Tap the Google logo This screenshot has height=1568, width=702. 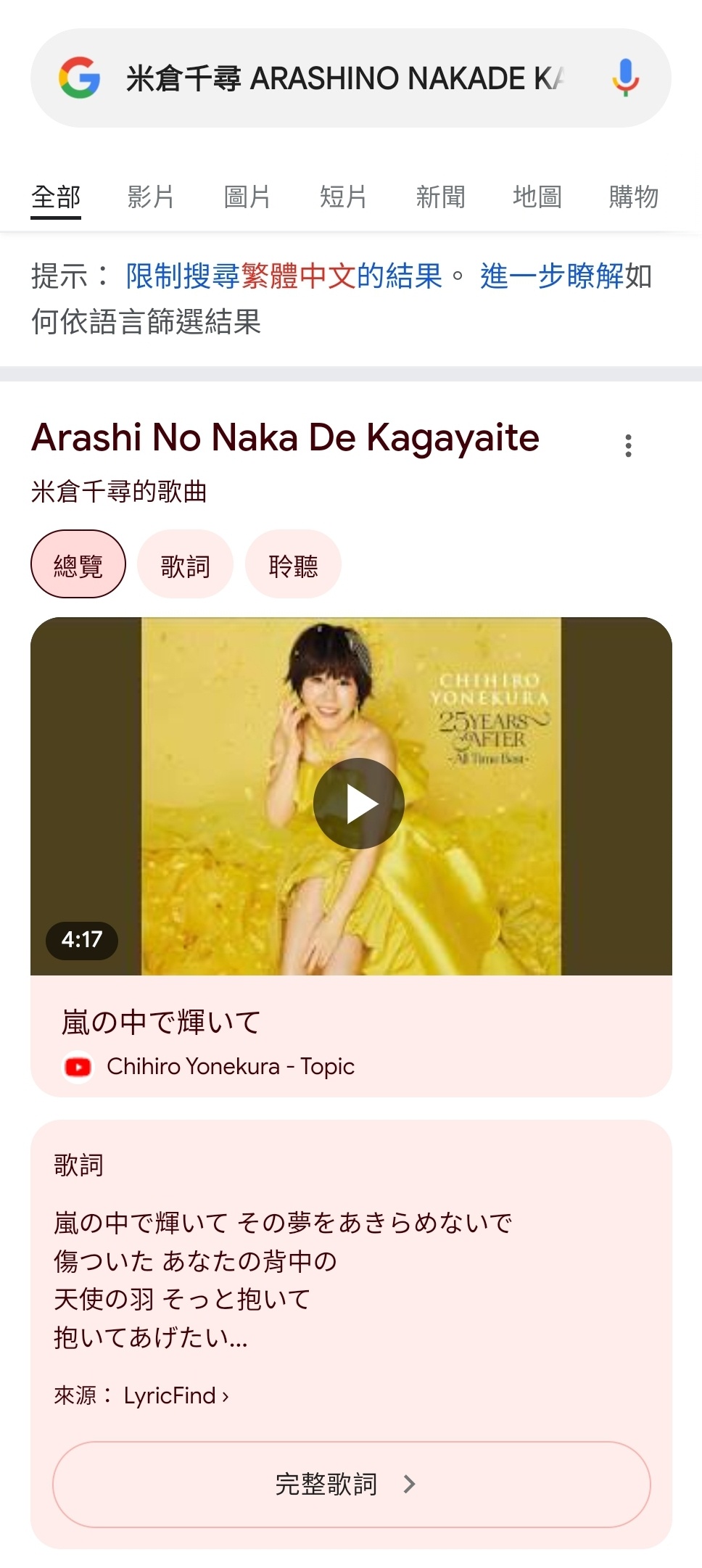[x=80, y=78]
